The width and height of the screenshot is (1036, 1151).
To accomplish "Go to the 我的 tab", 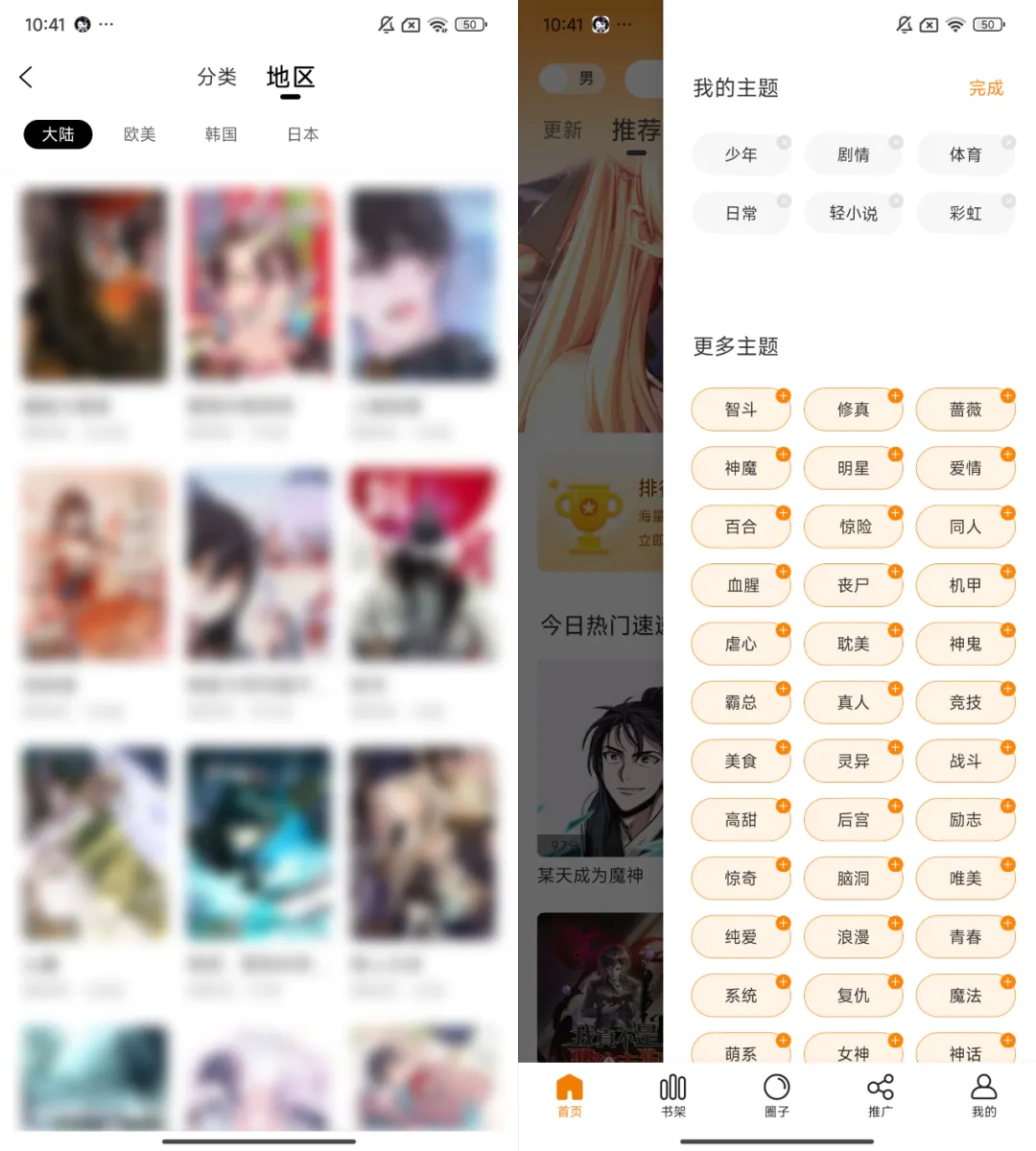I will [983, 1095].
